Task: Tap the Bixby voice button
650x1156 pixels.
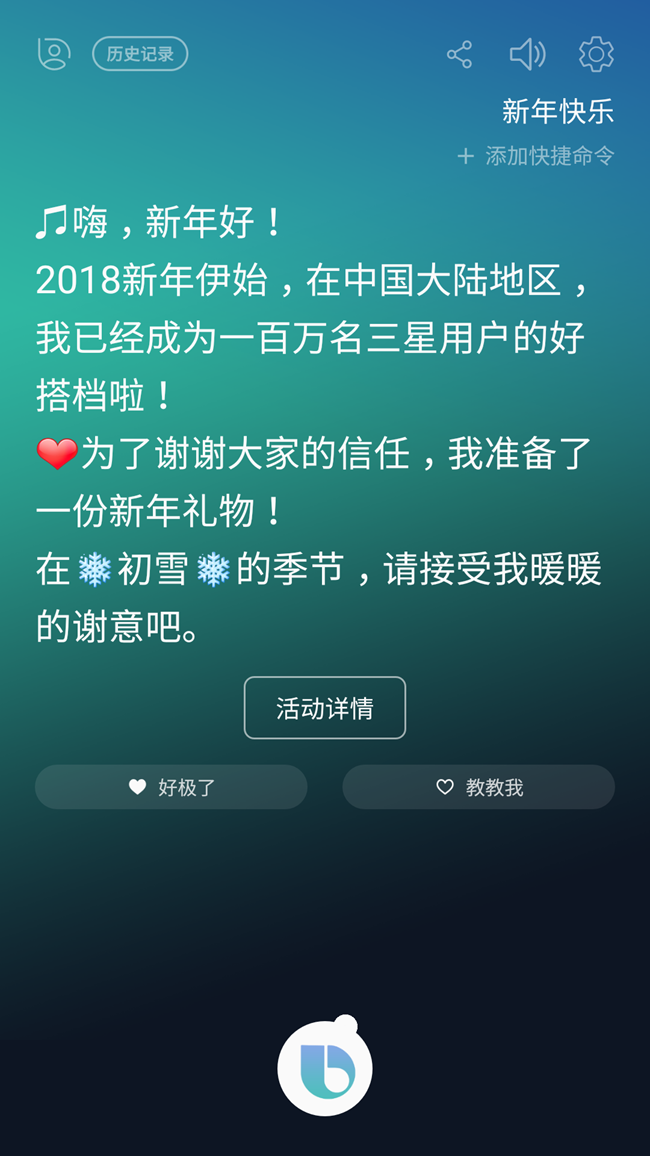Action: coord(325,1068)
